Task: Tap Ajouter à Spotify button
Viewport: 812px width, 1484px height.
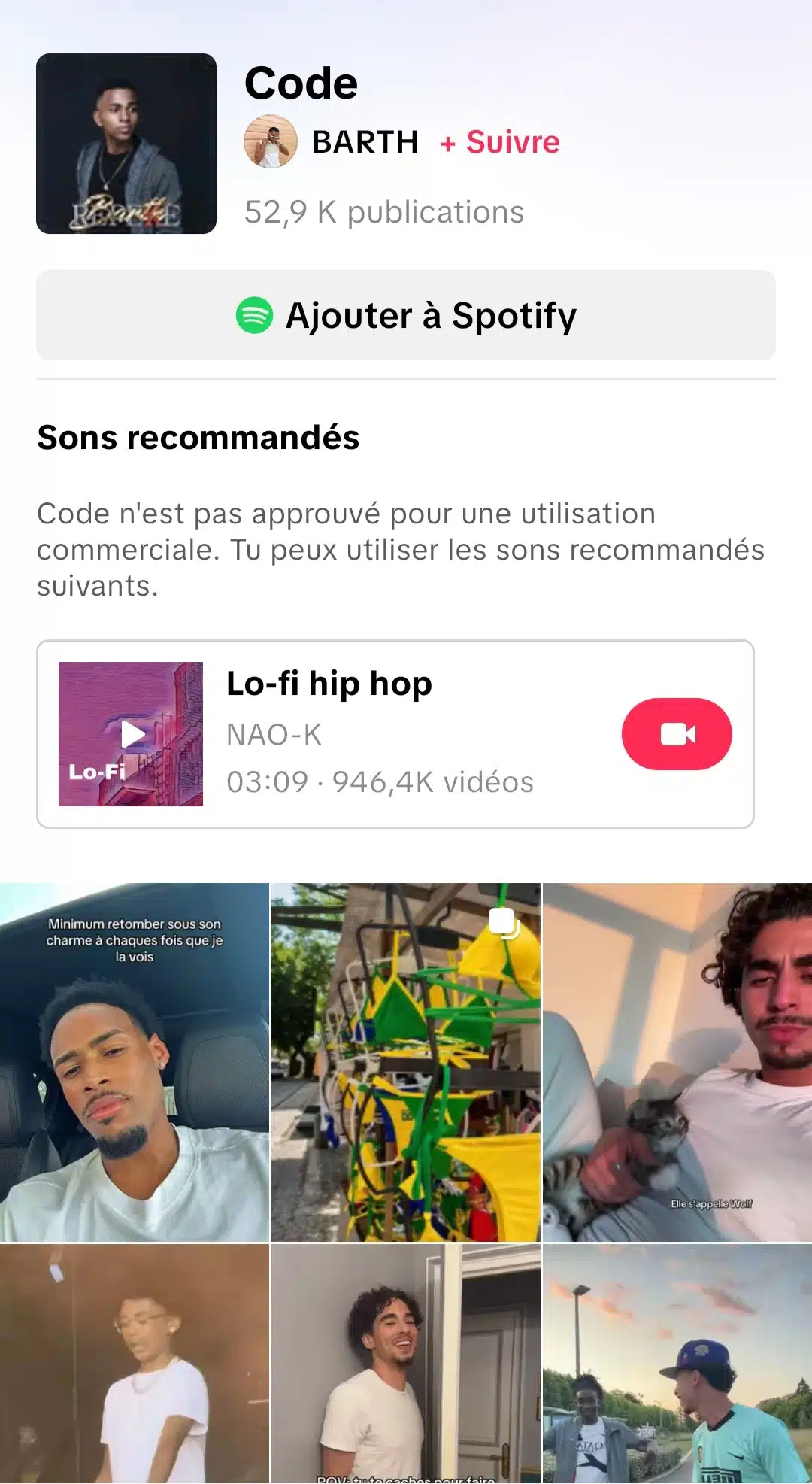Action: [x=406, y=315]
